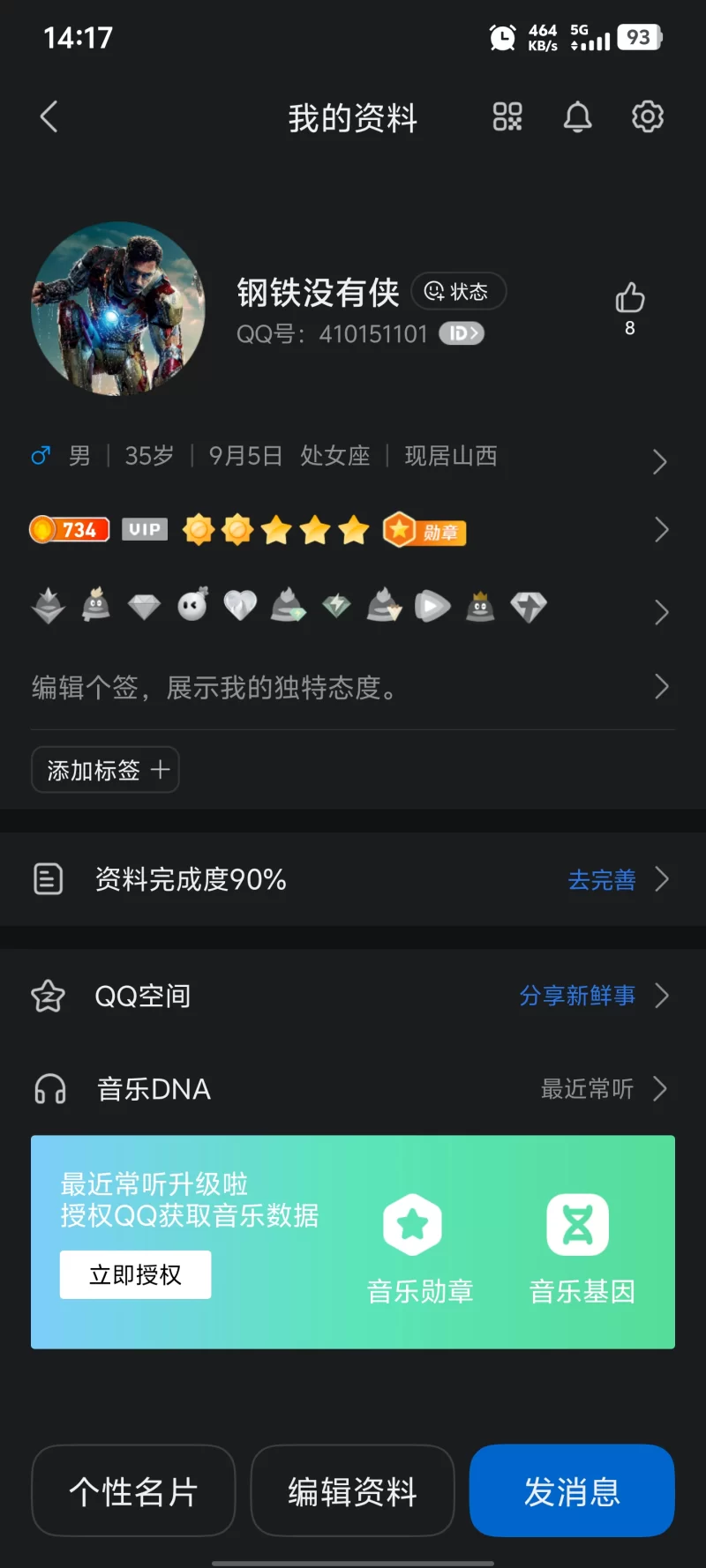Open the QR code scanner icon
The height and width of the screenshot is (1568, 706).
[507, 116]
